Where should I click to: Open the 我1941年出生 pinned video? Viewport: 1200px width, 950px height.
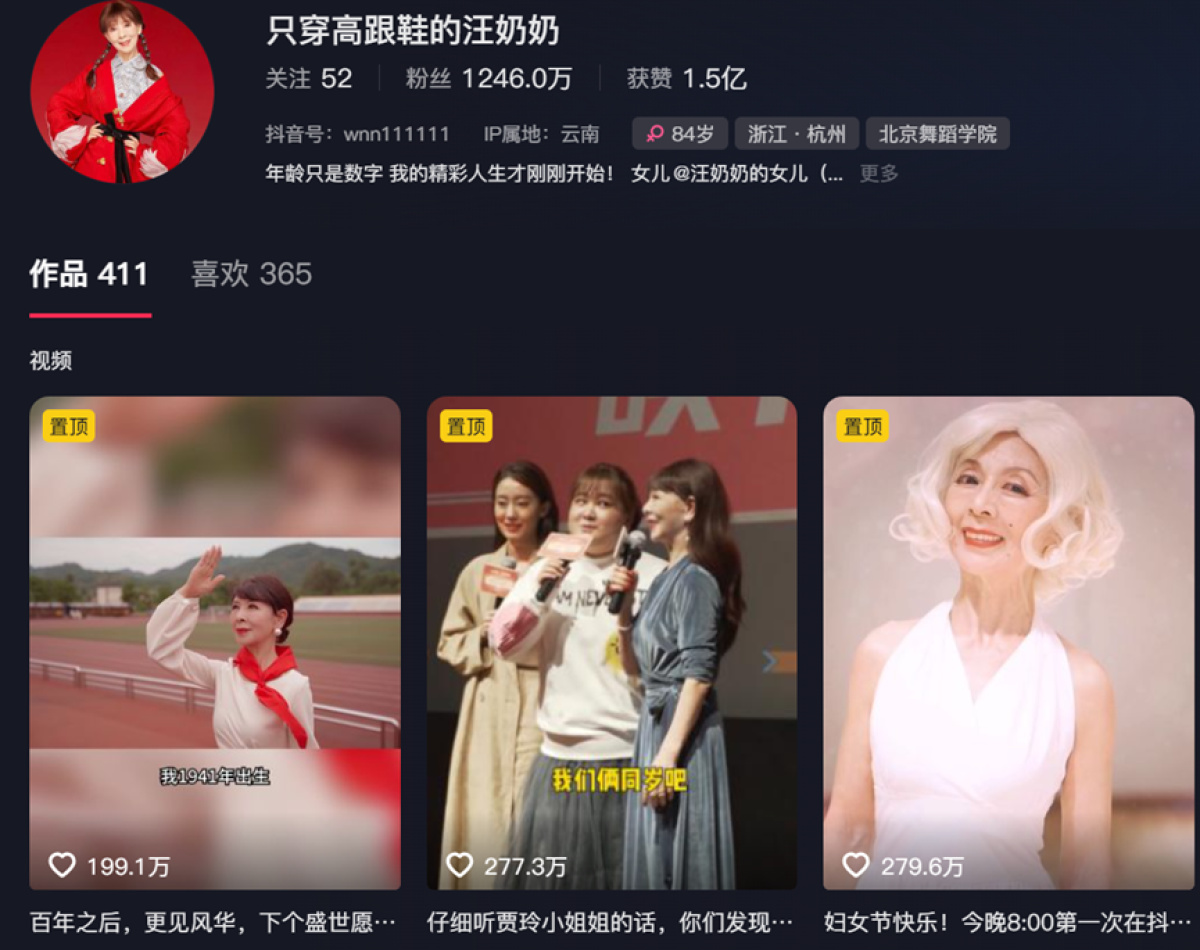[215, 642]
